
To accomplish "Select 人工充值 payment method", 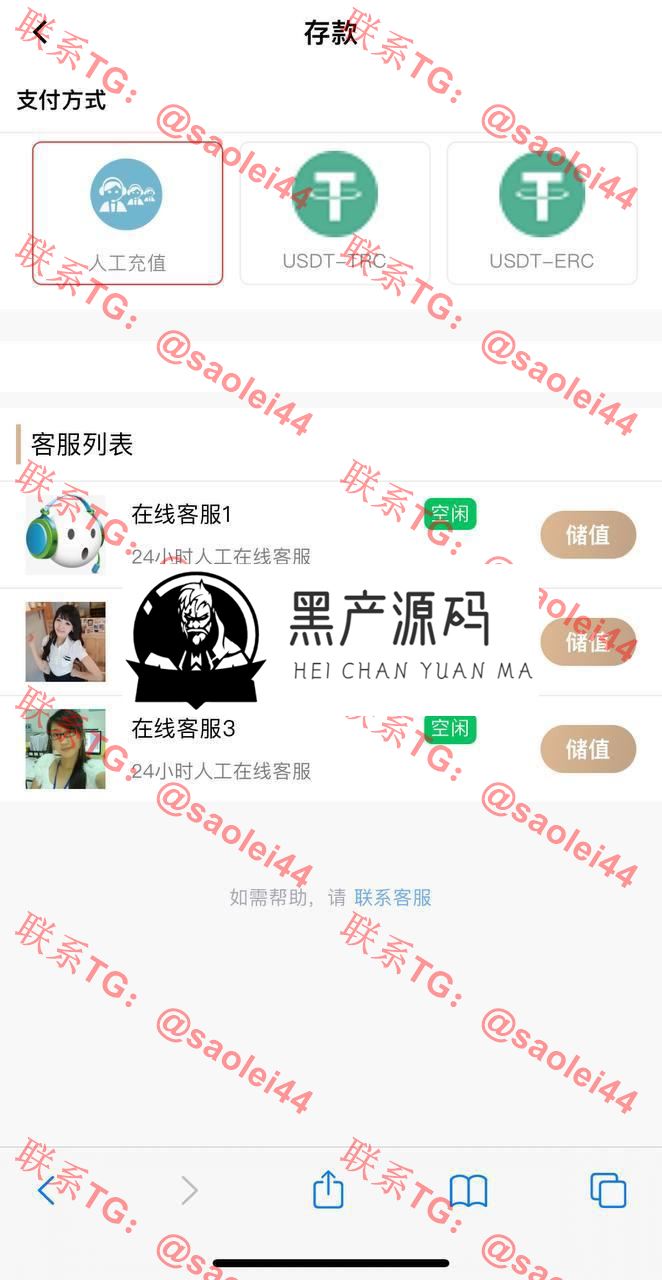I will (127, 213).
